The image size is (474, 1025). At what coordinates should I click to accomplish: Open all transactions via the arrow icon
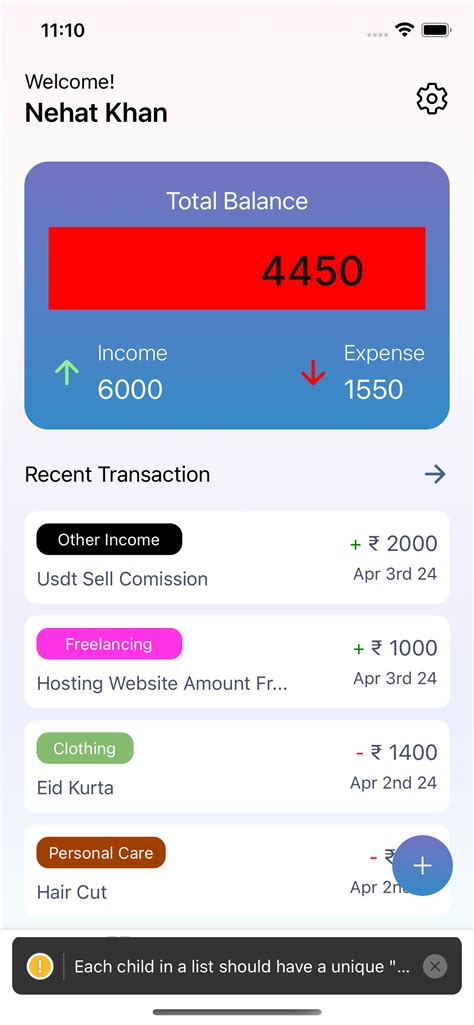pos(435,475)
